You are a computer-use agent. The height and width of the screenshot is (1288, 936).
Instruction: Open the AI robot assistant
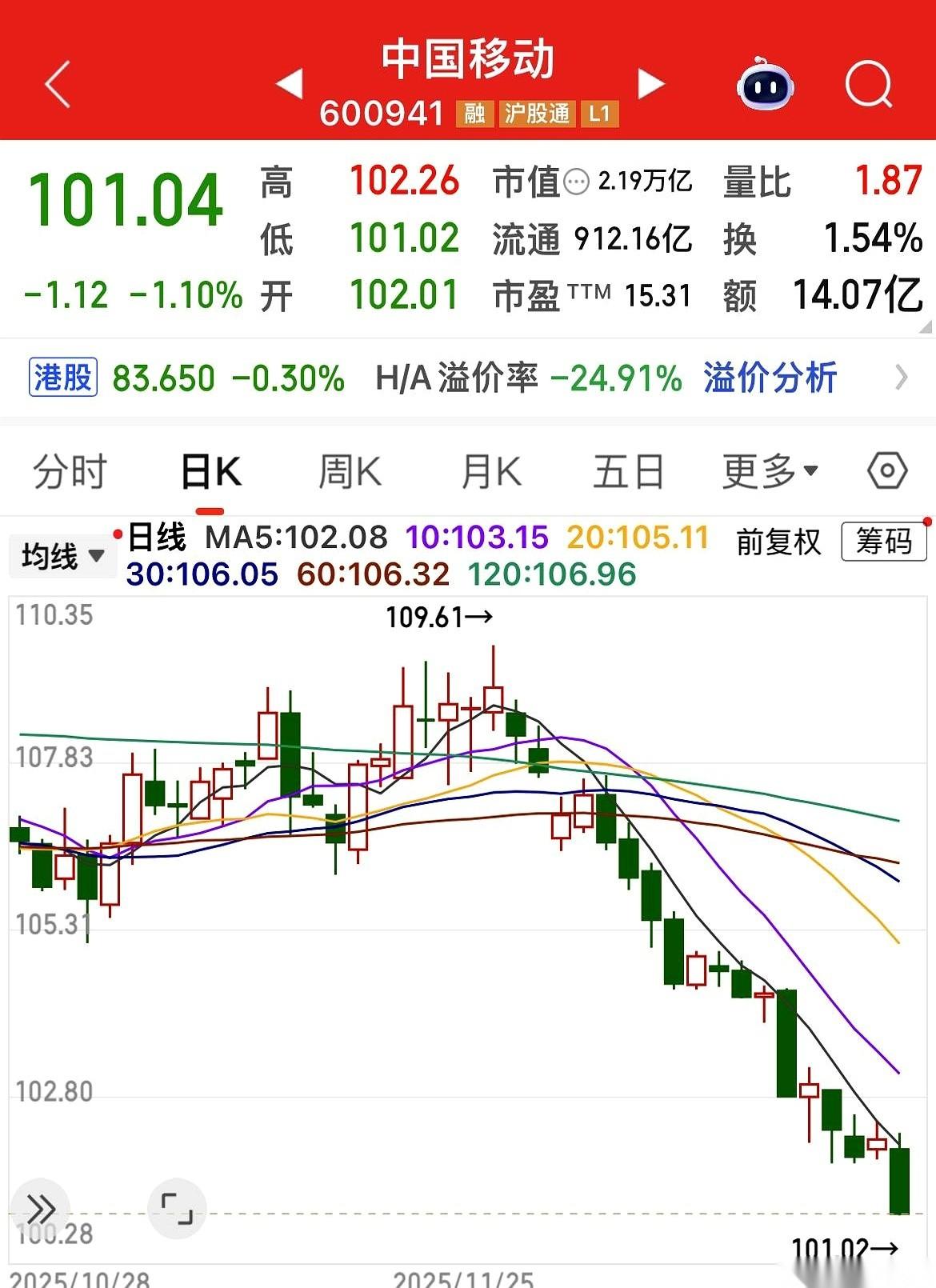click(766, 86)
